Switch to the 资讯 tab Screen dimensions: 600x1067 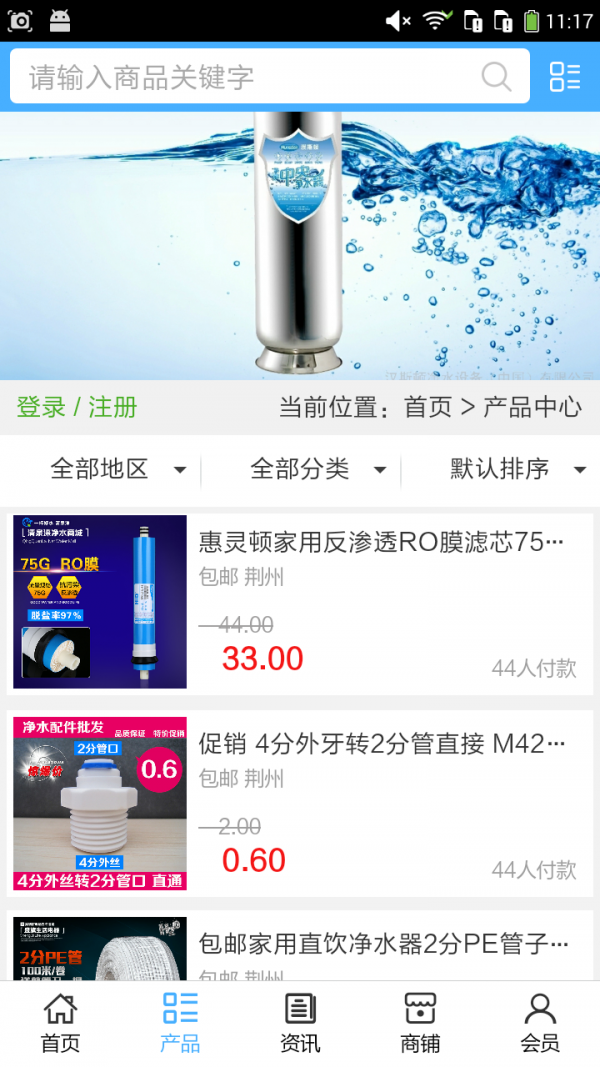300,1023
